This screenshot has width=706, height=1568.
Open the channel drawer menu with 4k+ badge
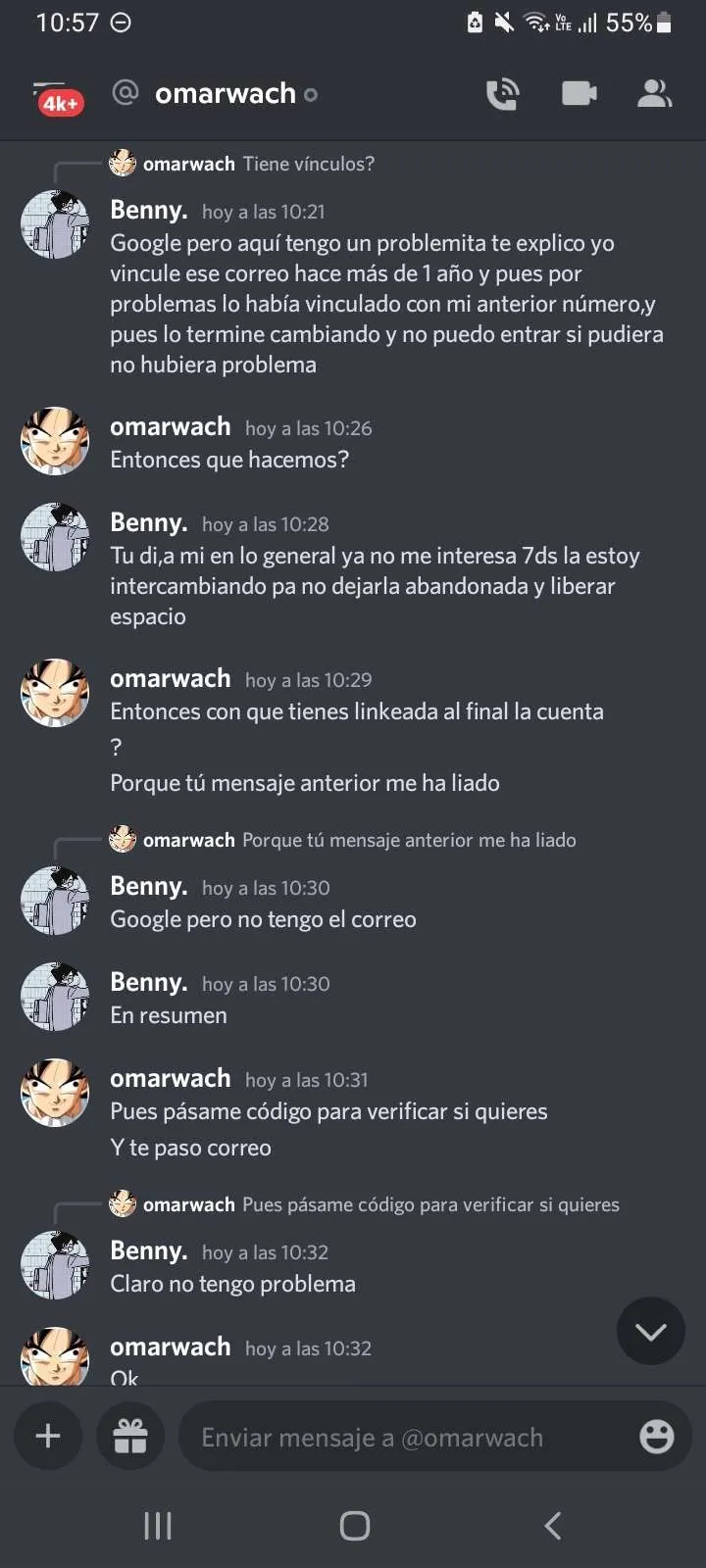coord(57,95)
